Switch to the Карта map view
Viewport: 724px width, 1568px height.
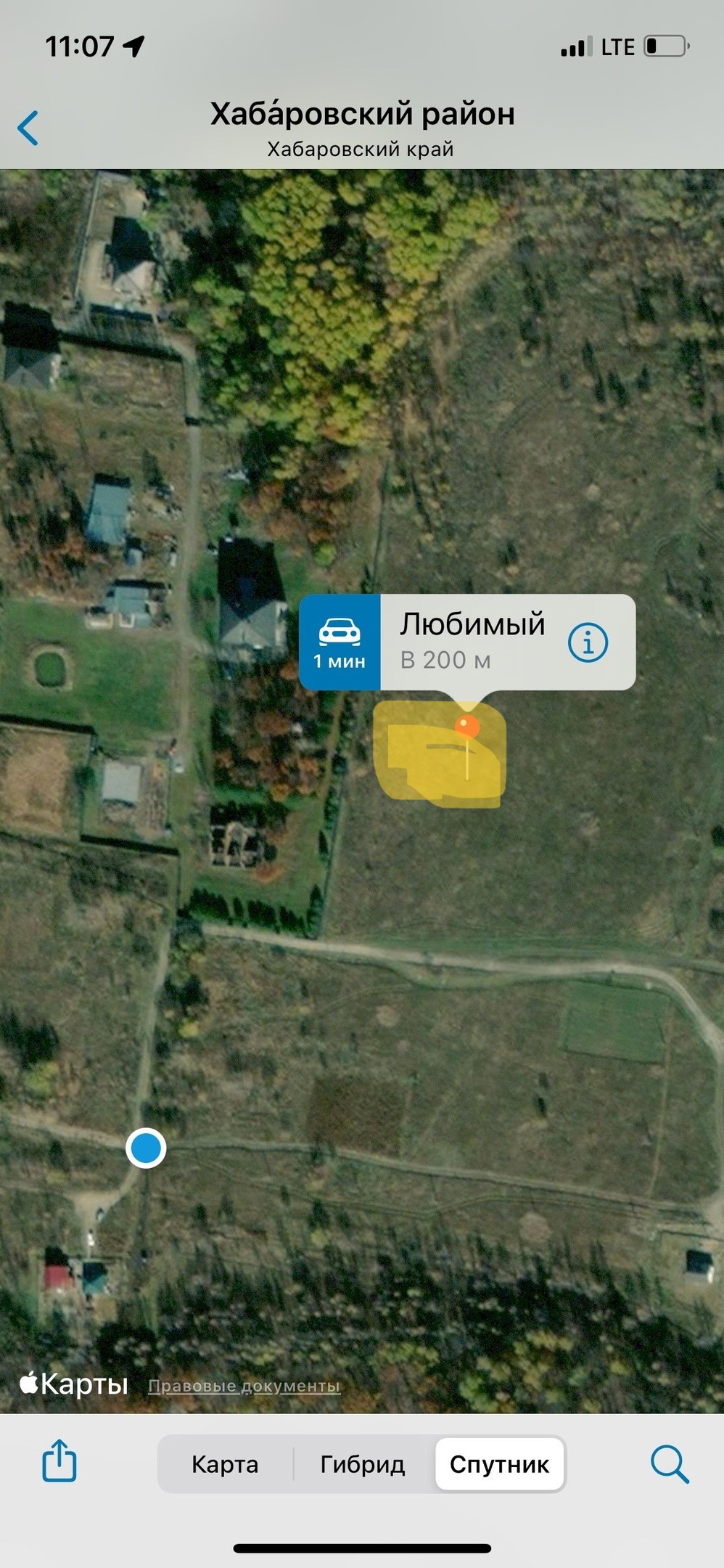click(x=225, y=1464)
